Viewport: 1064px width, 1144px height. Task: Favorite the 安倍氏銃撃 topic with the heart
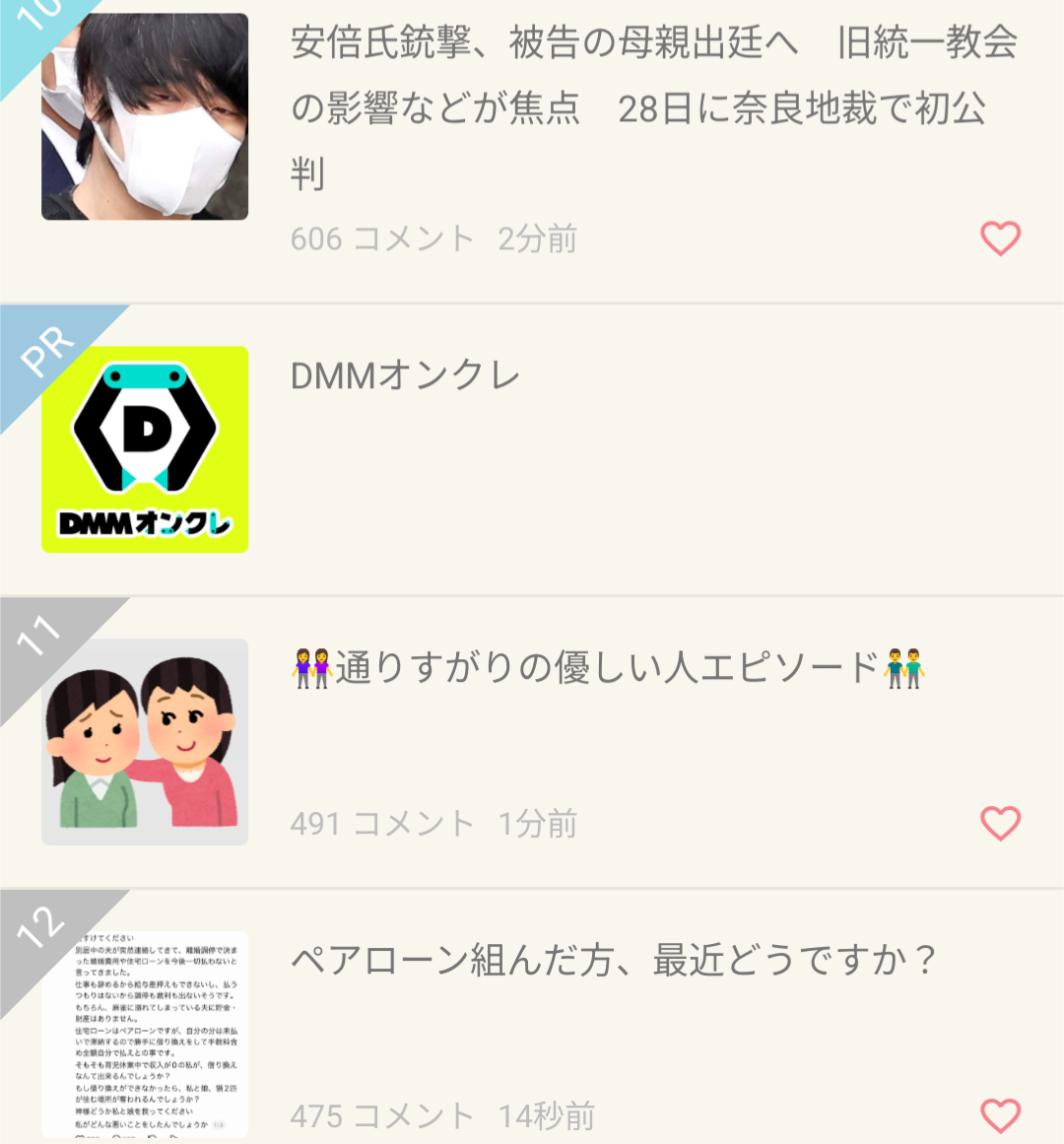(x=1001, y=237)
